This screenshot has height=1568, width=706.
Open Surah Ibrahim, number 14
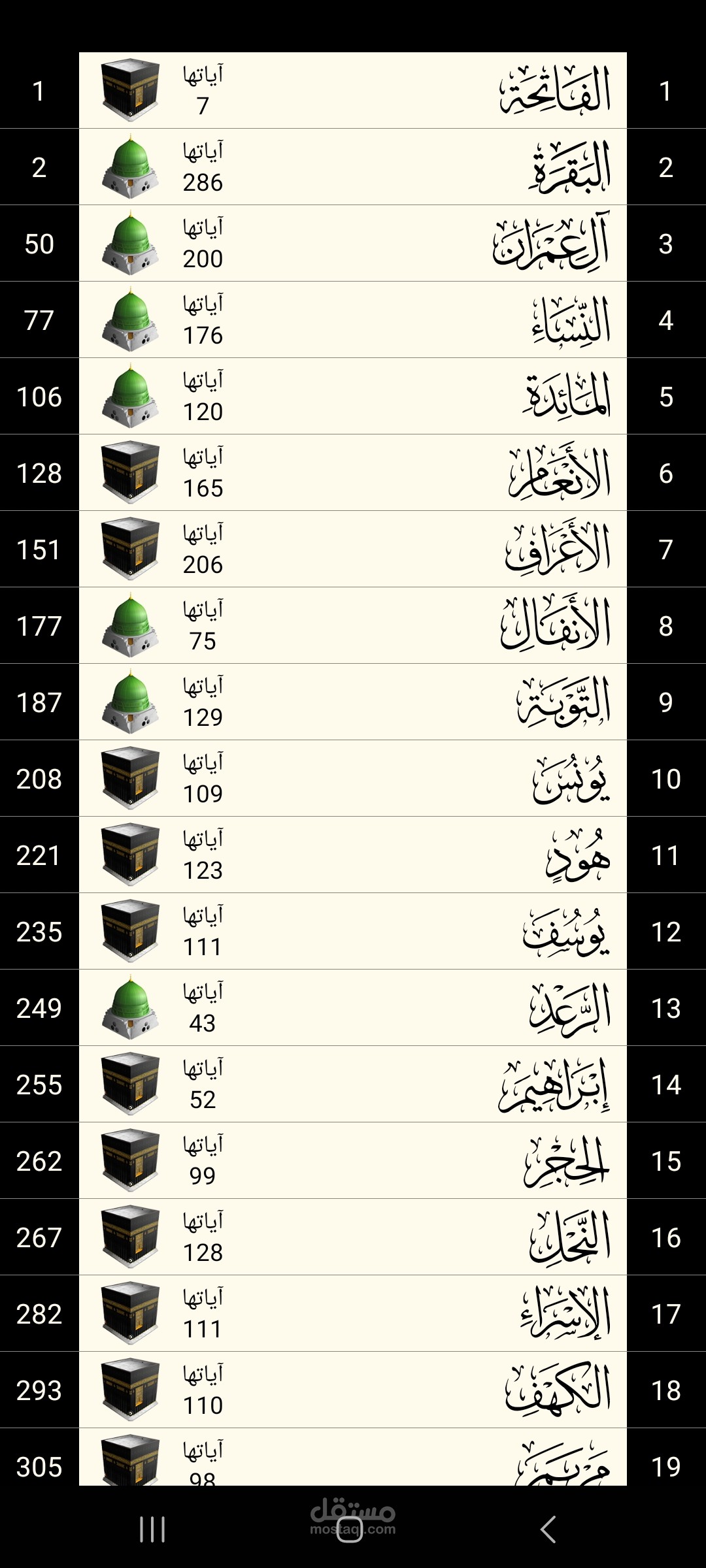tap(353, 1084)
